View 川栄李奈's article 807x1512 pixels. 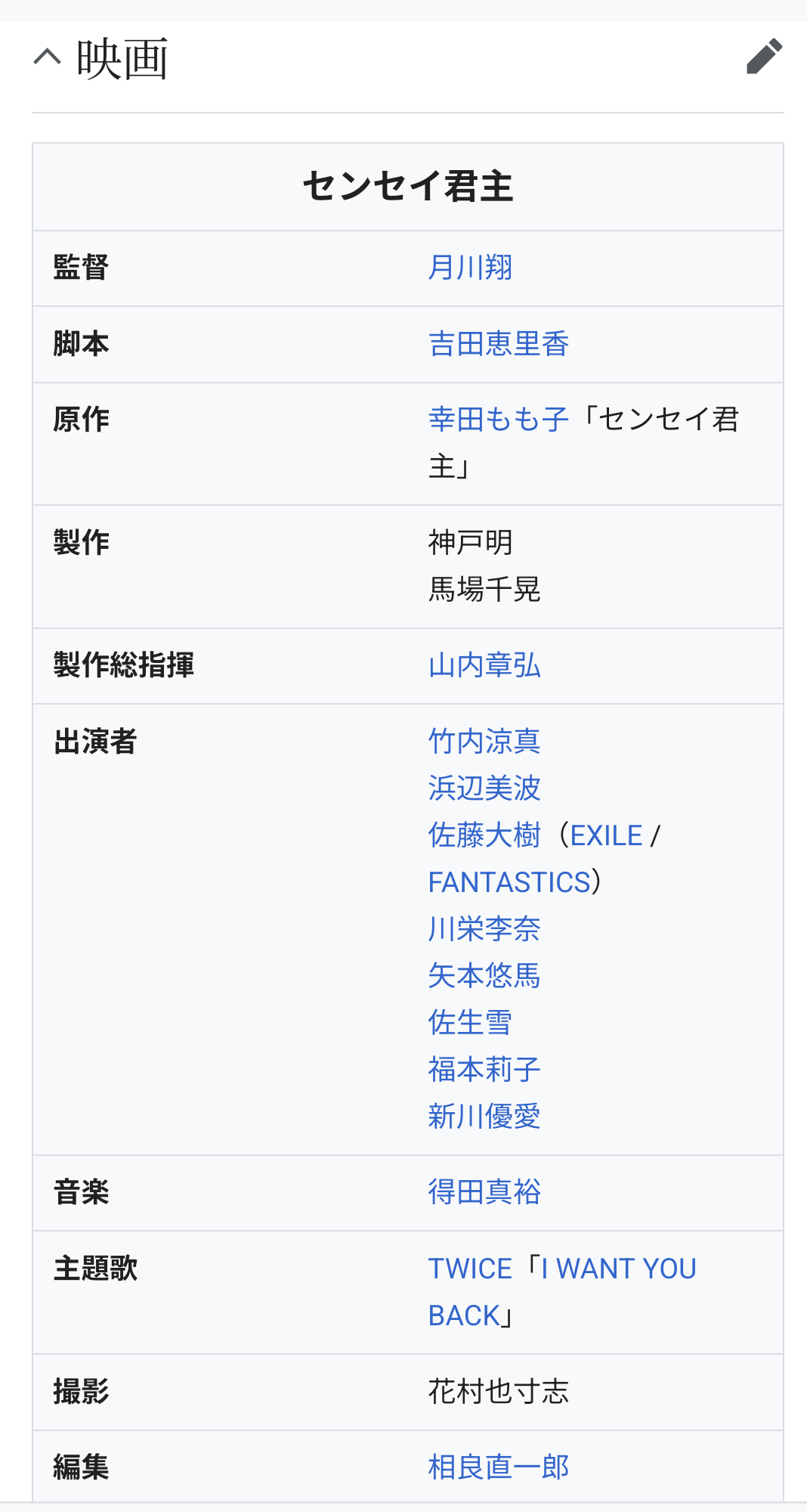point(484,929)
